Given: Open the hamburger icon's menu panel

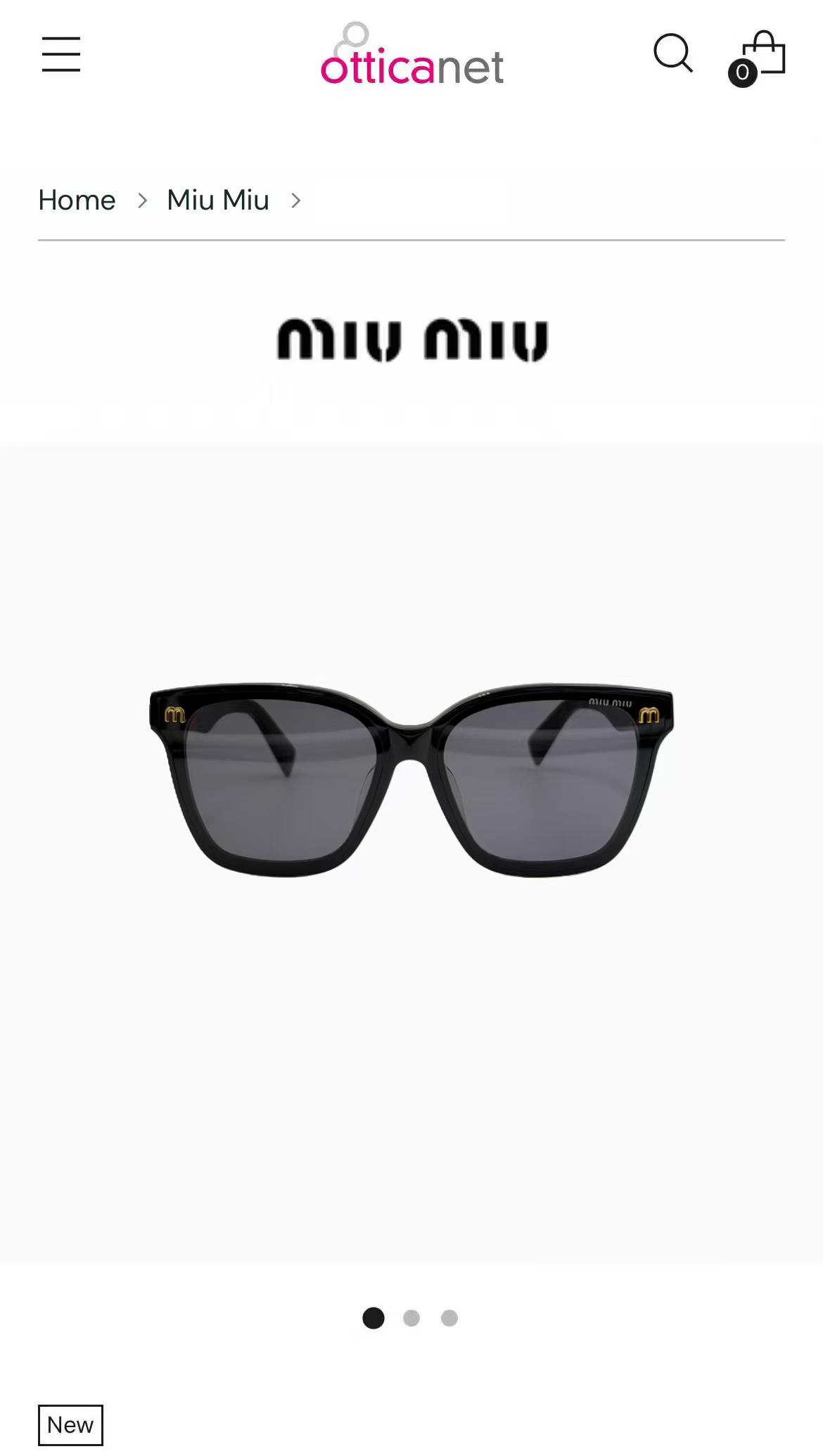Looking at the screenshot, I should coord(62,55).
